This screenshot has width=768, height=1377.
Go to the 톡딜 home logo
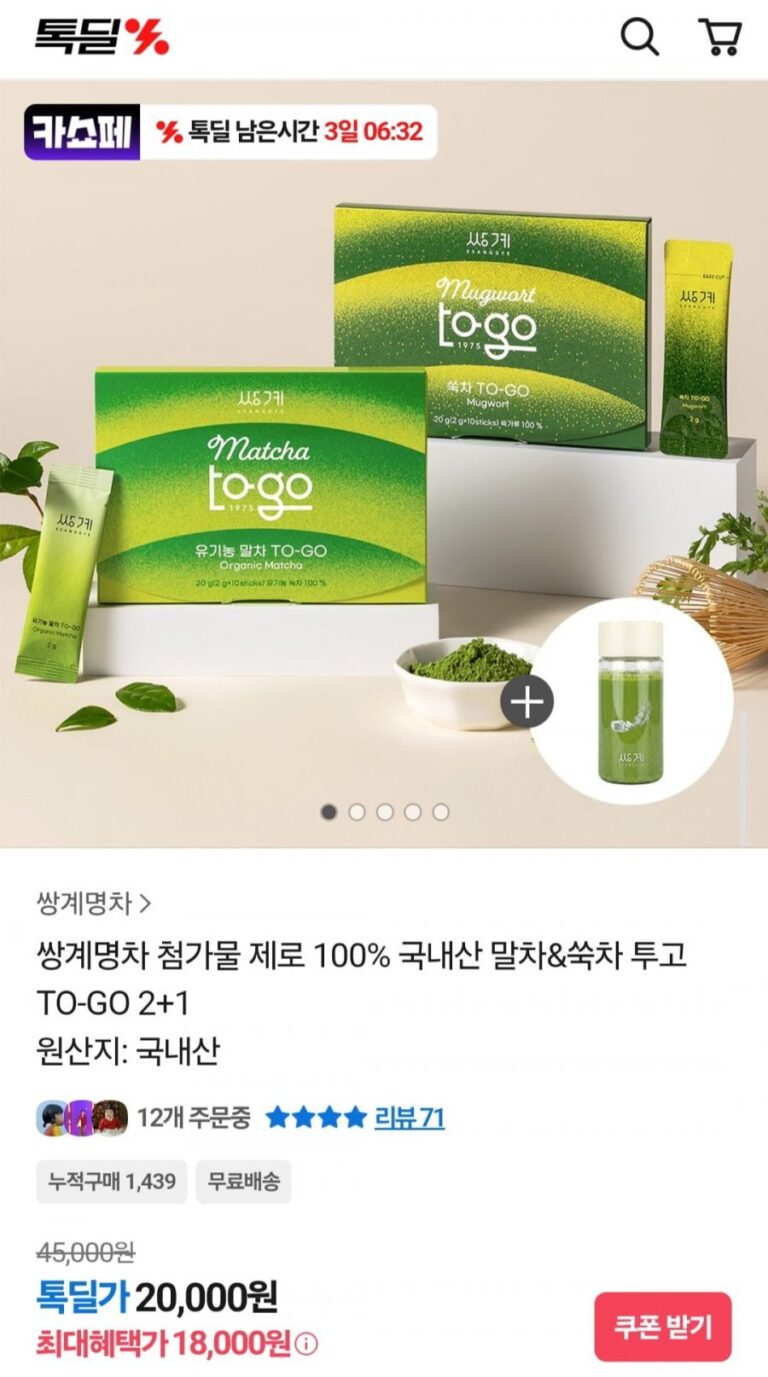pyautogui.click(x=102, y=37)
